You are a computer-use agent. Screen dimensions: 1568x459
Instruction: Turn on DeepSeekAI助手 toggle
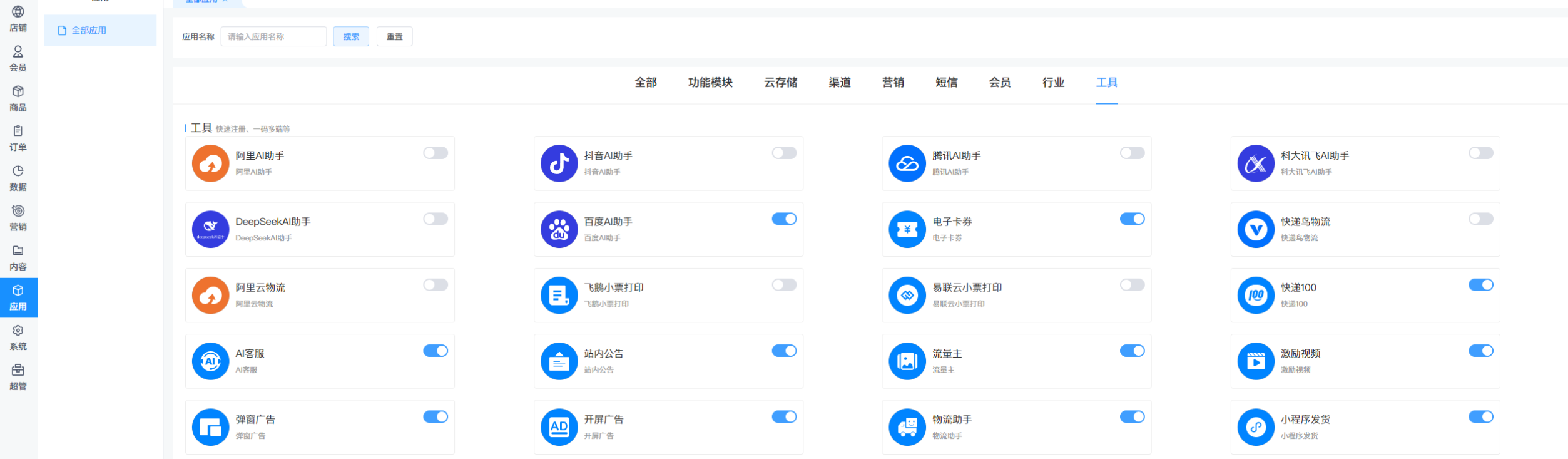[x=435, y=219]
